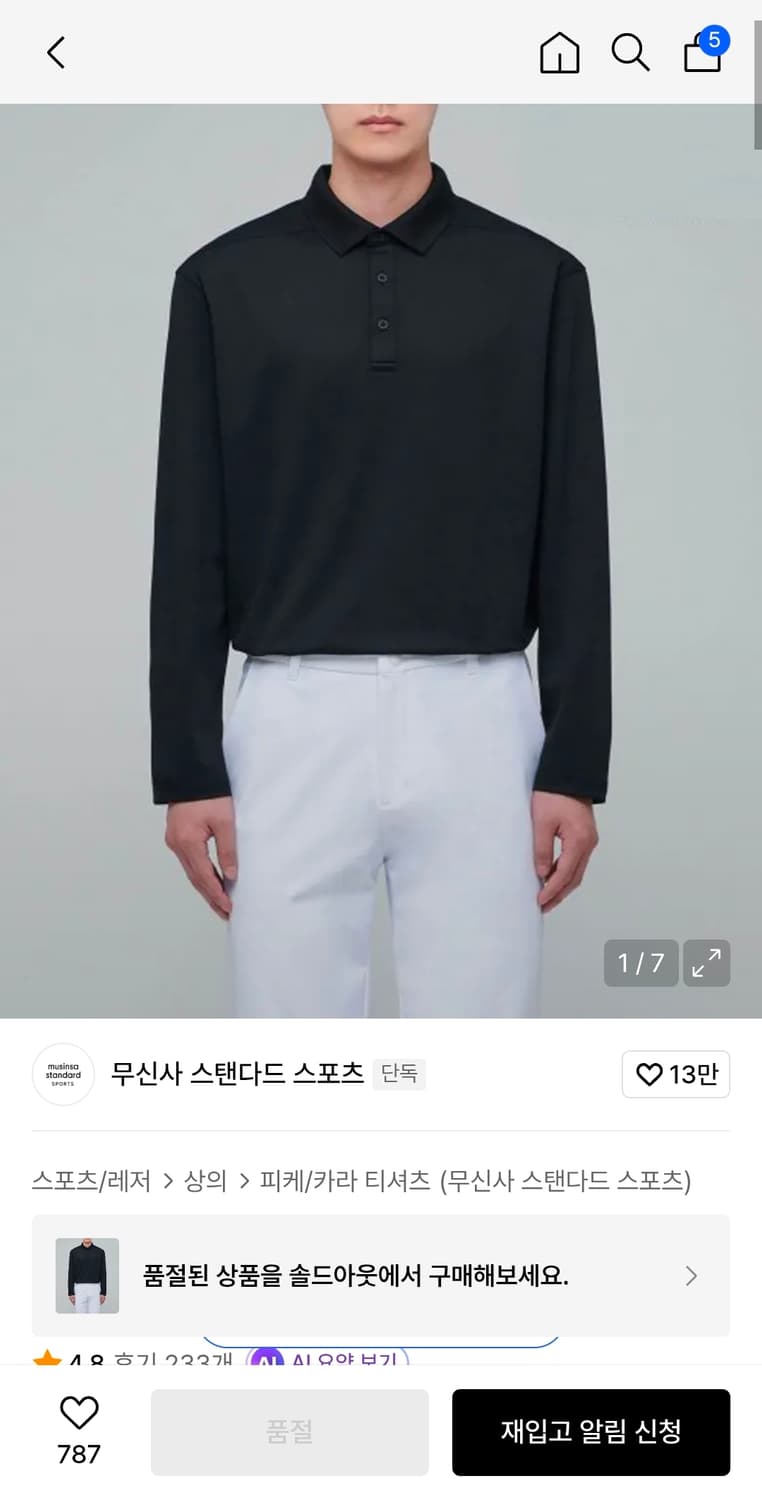
Task: Open product search with magnifier icon
Action: click(631, 52)
